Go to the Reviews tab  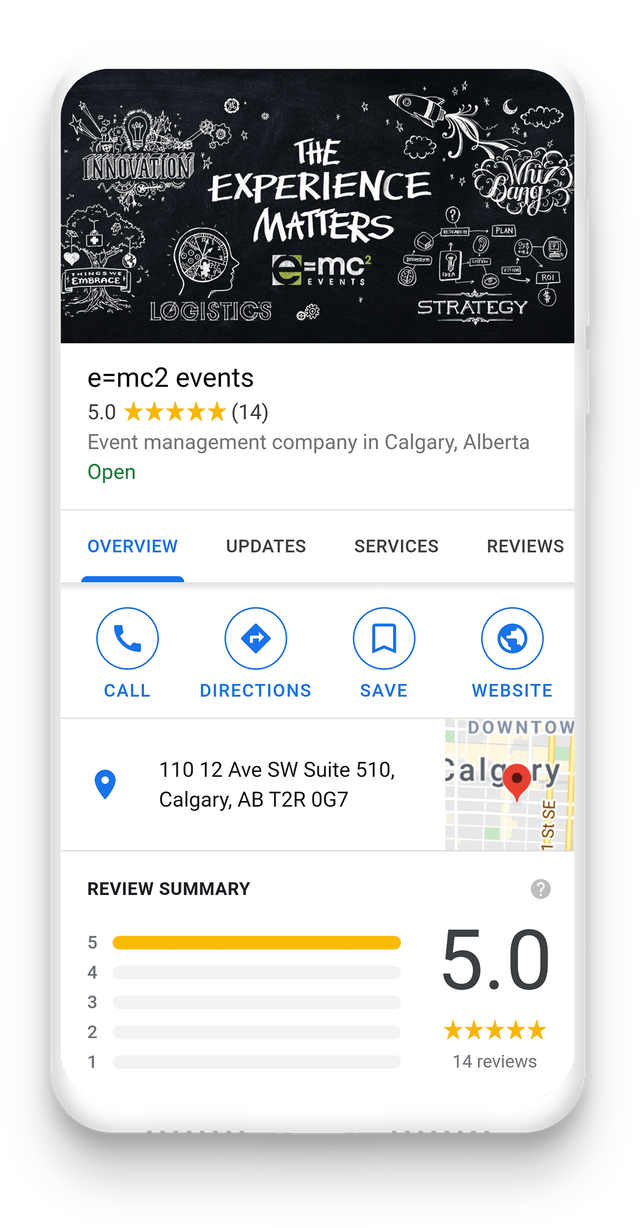click(x=525, y=546)
